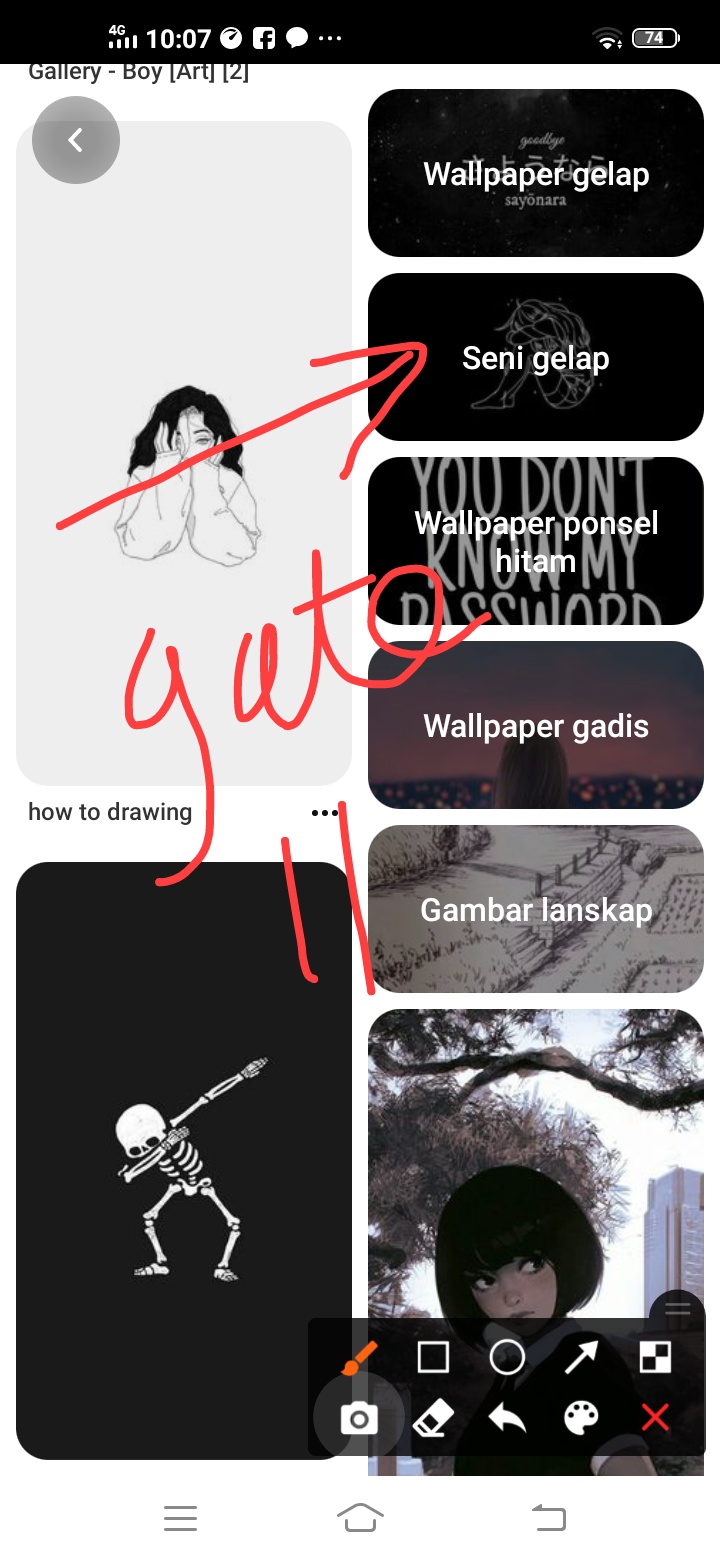This screenshot has width=720, height=1560.
Task: Select the eraser tool
Action: click(433, 1418)
